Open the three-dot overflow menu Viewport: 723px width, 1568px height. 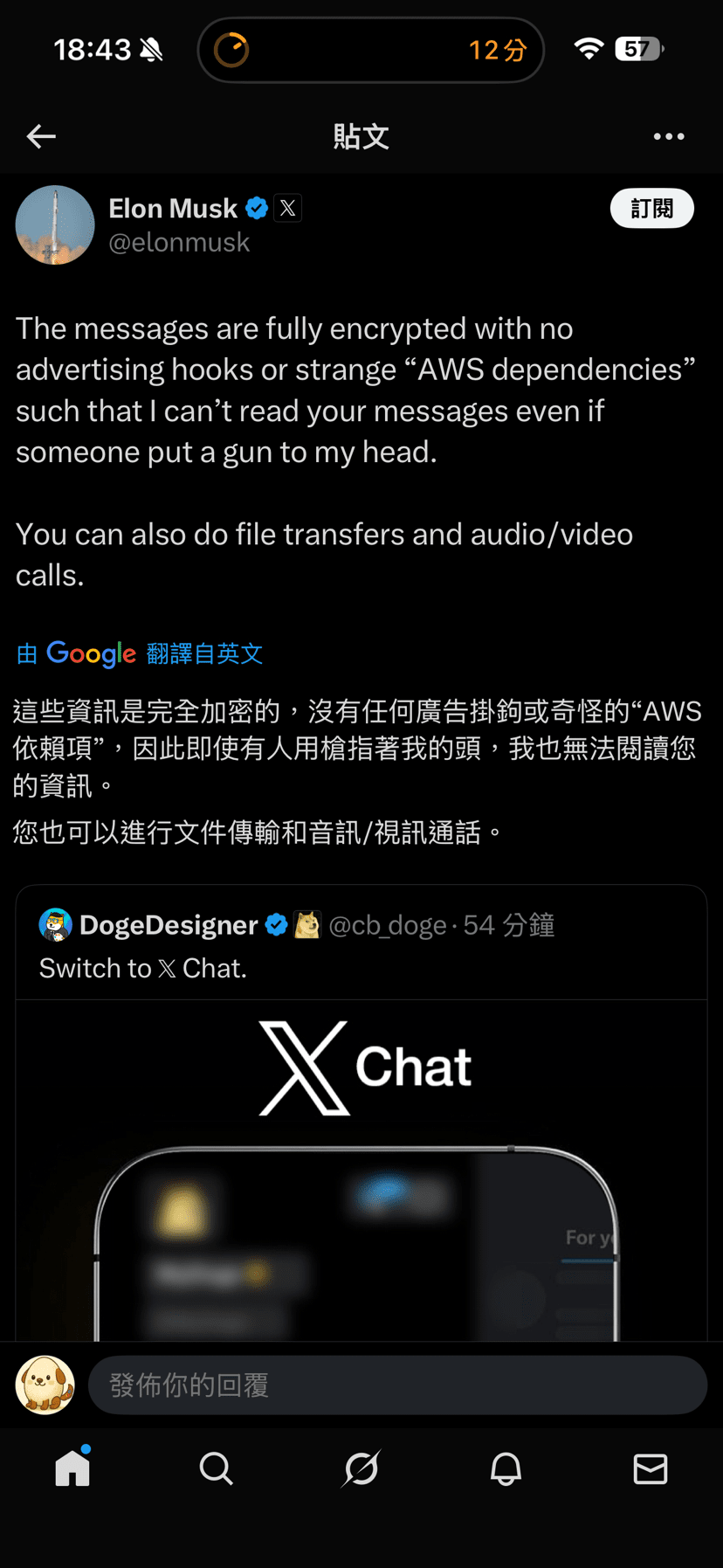tap(669, 136)
